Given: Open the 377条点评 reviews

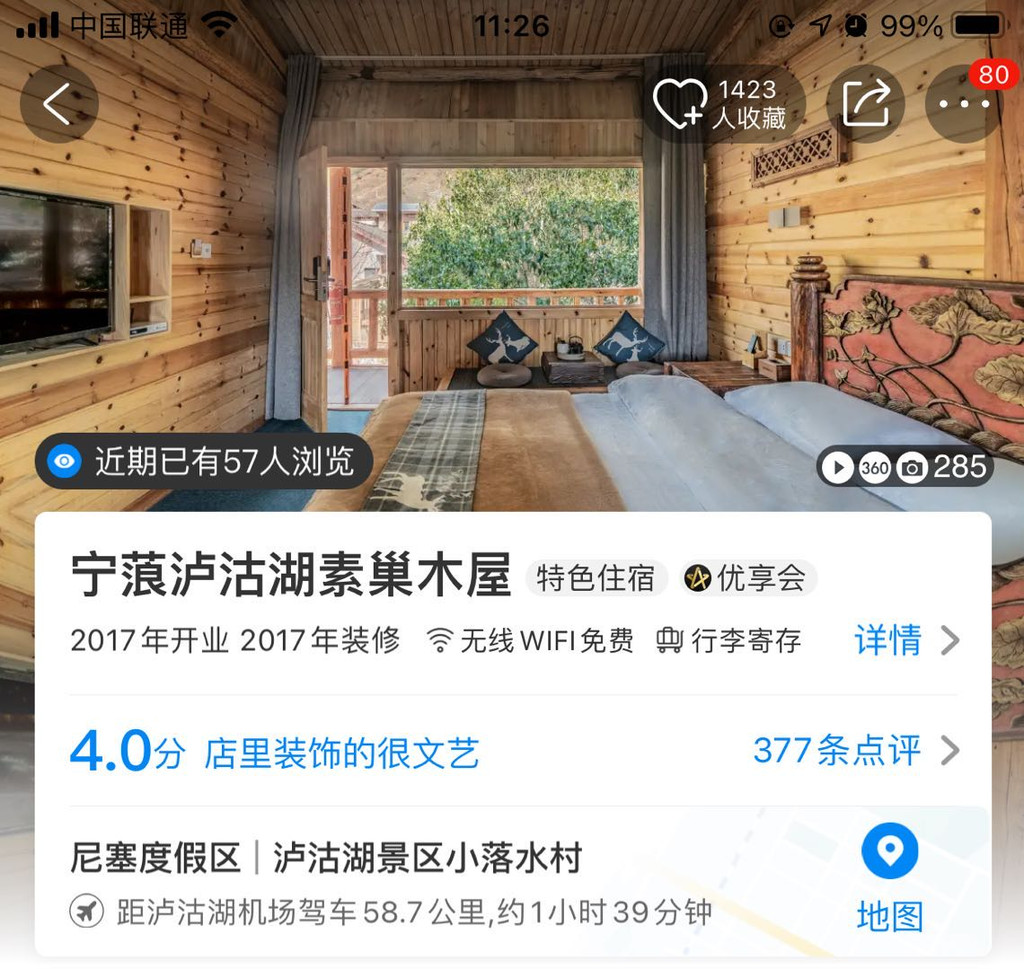Looking at the screenshot, I should tap(855, 750).
